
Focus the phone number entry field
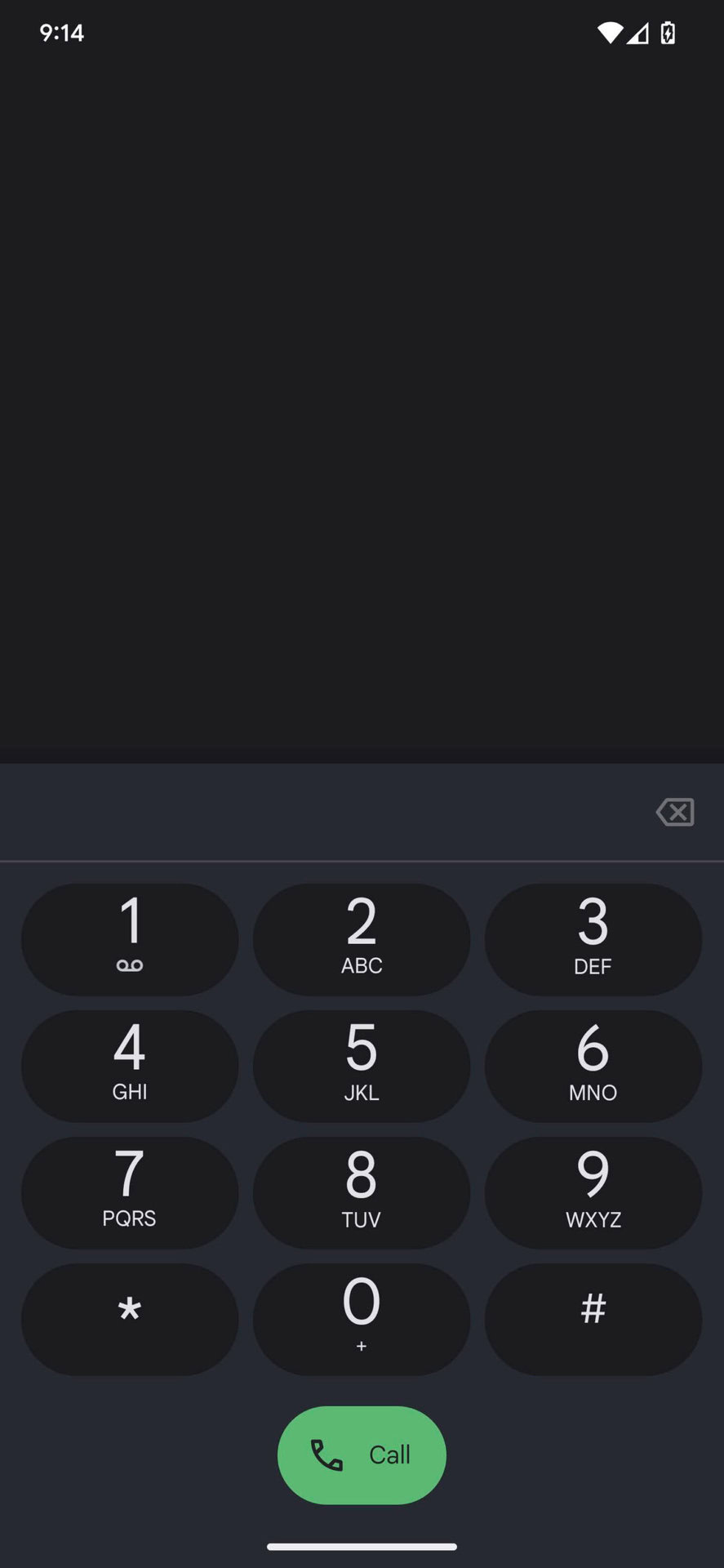click(x=326, y=812)
